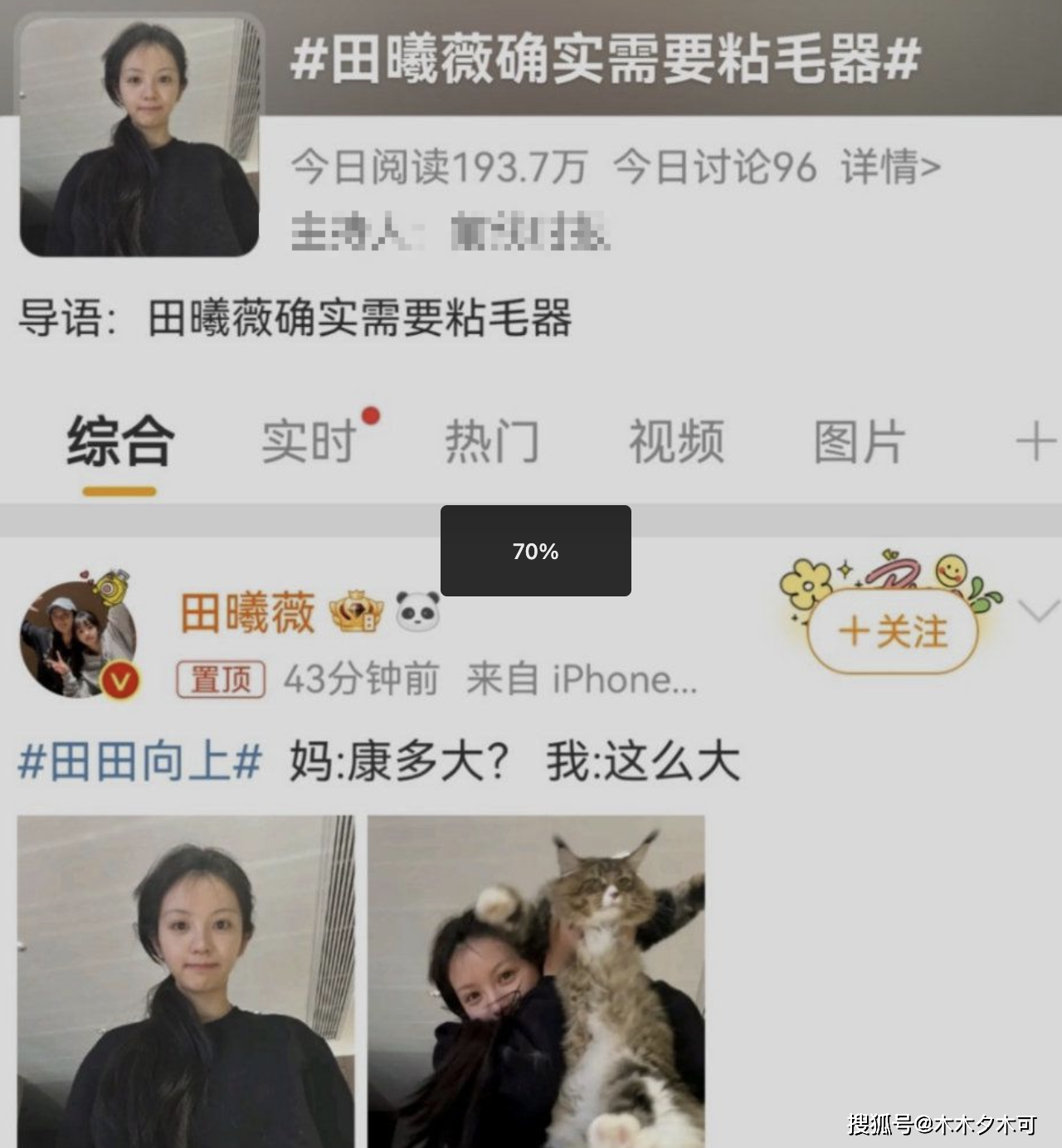Switch to the 热门 tab
Image resolution: width=1062 pixels, height=1148 pixels.
(492, 441)
